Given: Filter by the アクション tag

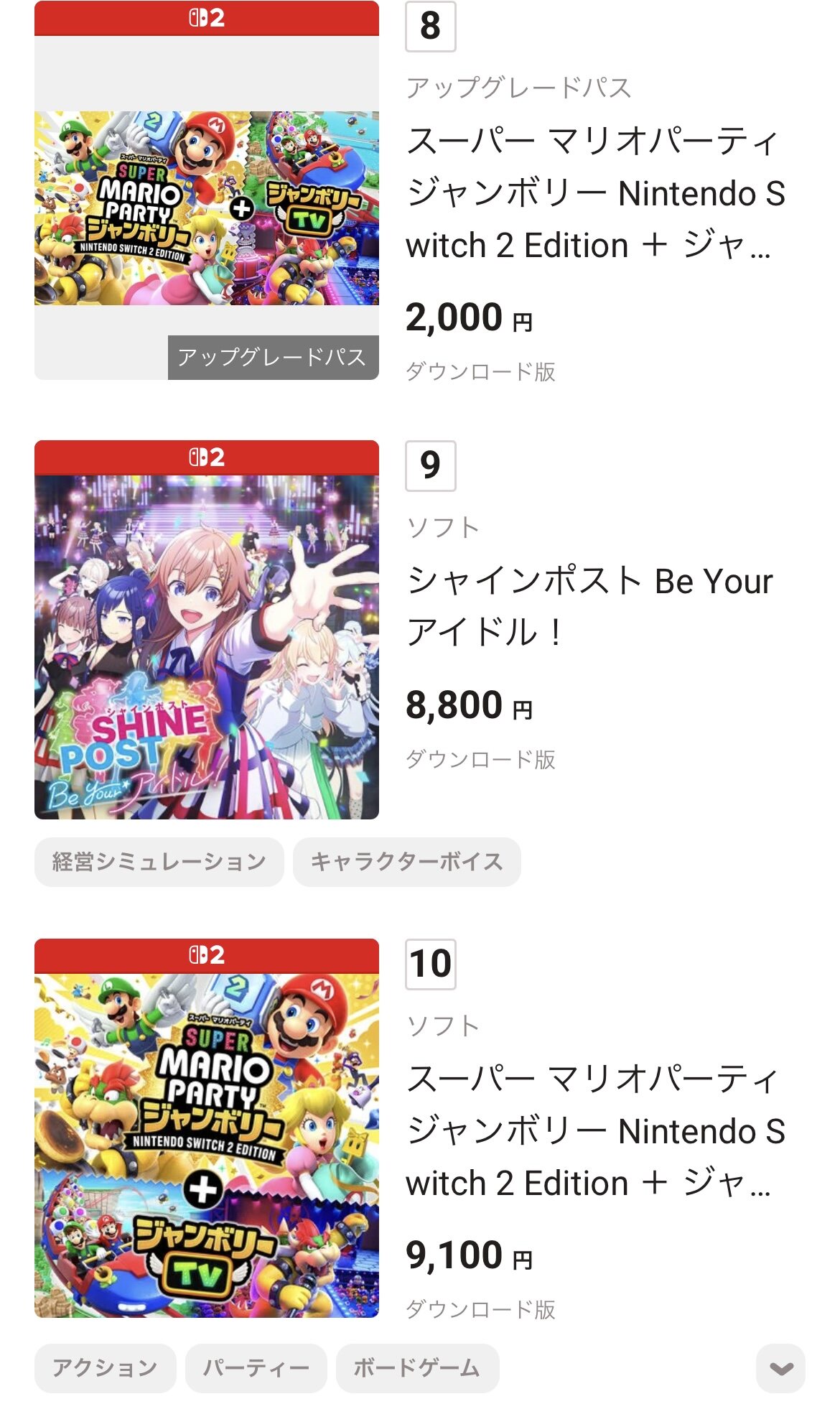Looking at the screenshot, I should pyautogui.click(x=105, y=1367).
